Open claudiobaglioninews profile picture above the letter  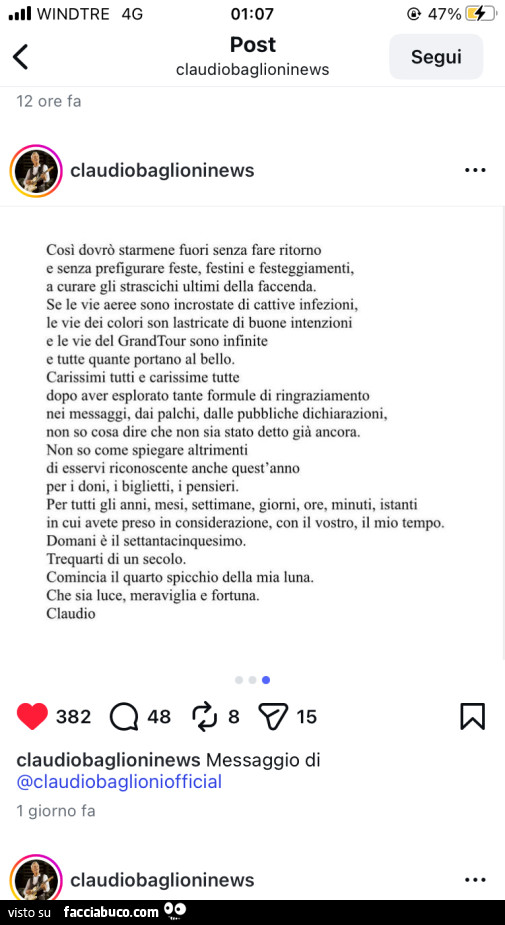(x=36, y=171)
